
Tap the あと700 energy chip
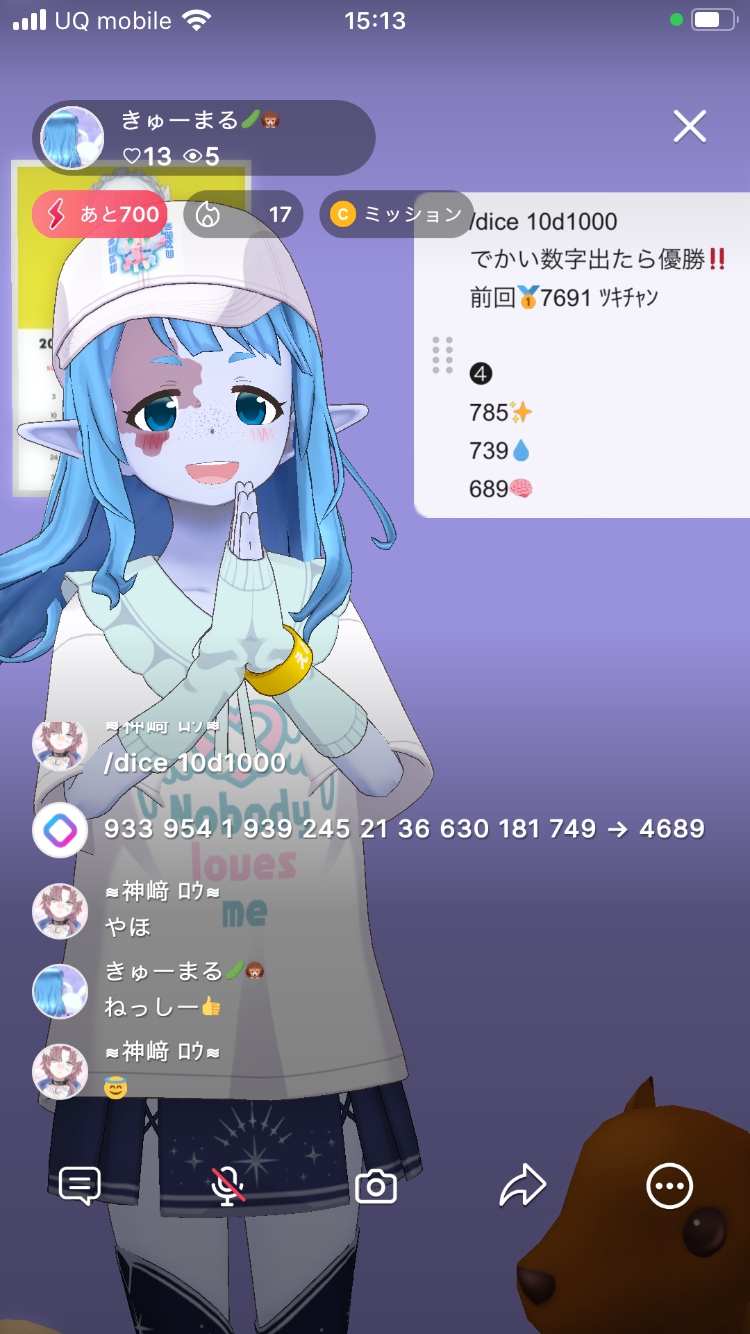pyautogui.click(x=100, y=214)
